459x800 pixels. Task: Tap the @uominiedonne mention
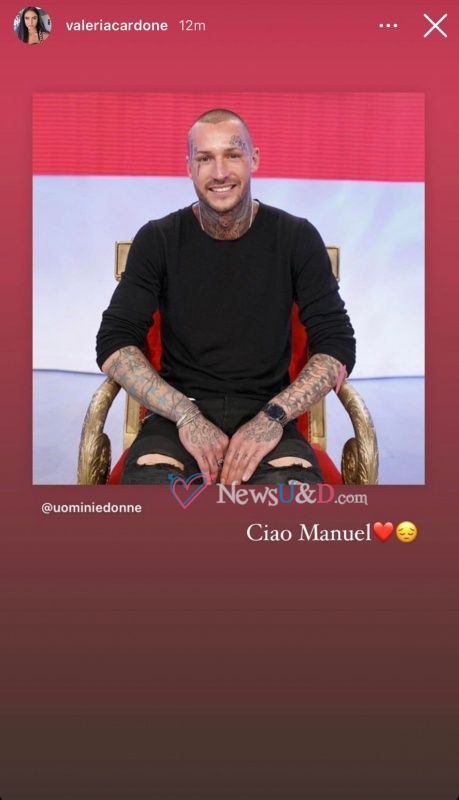pos(92,508)
